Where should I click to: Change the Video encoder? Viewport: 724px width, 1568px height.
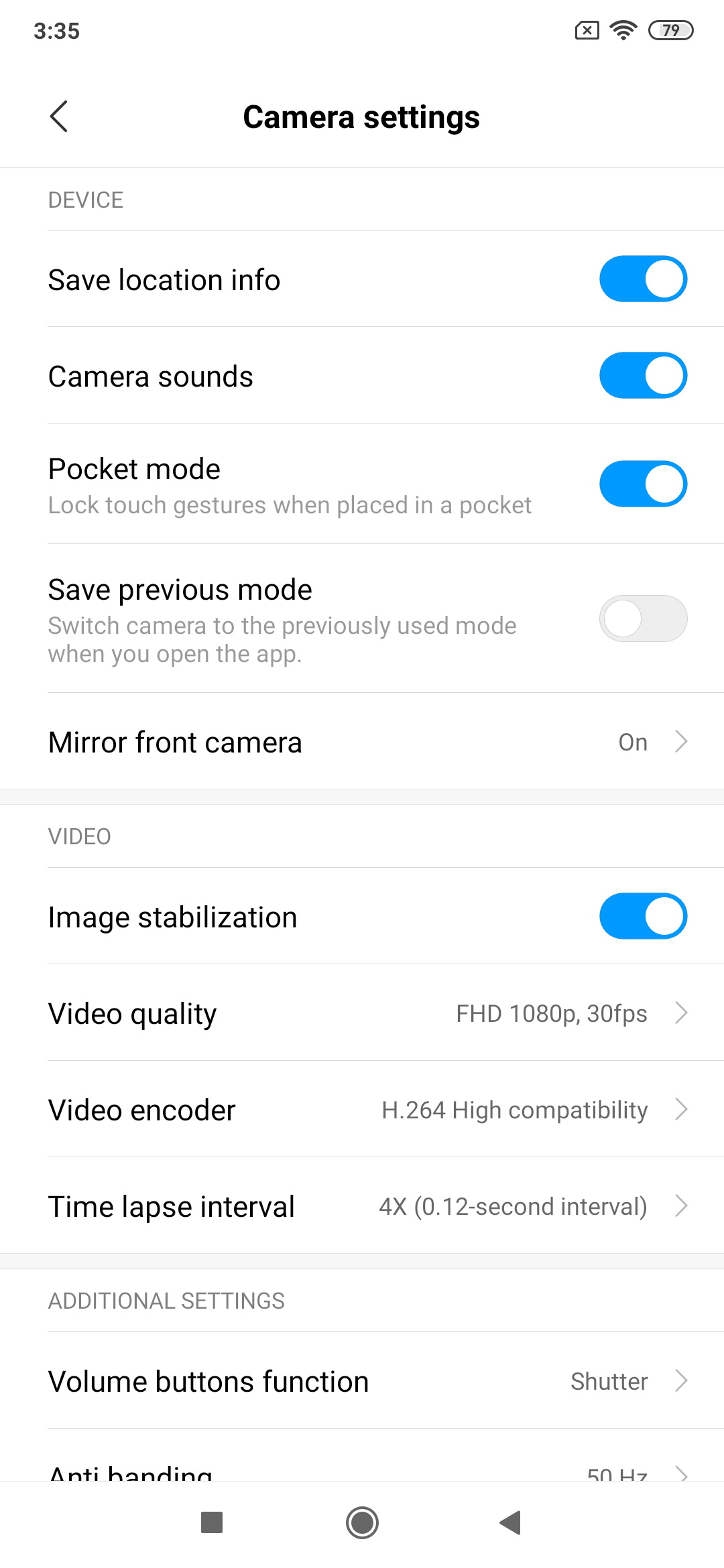[x=362, y=1109]
